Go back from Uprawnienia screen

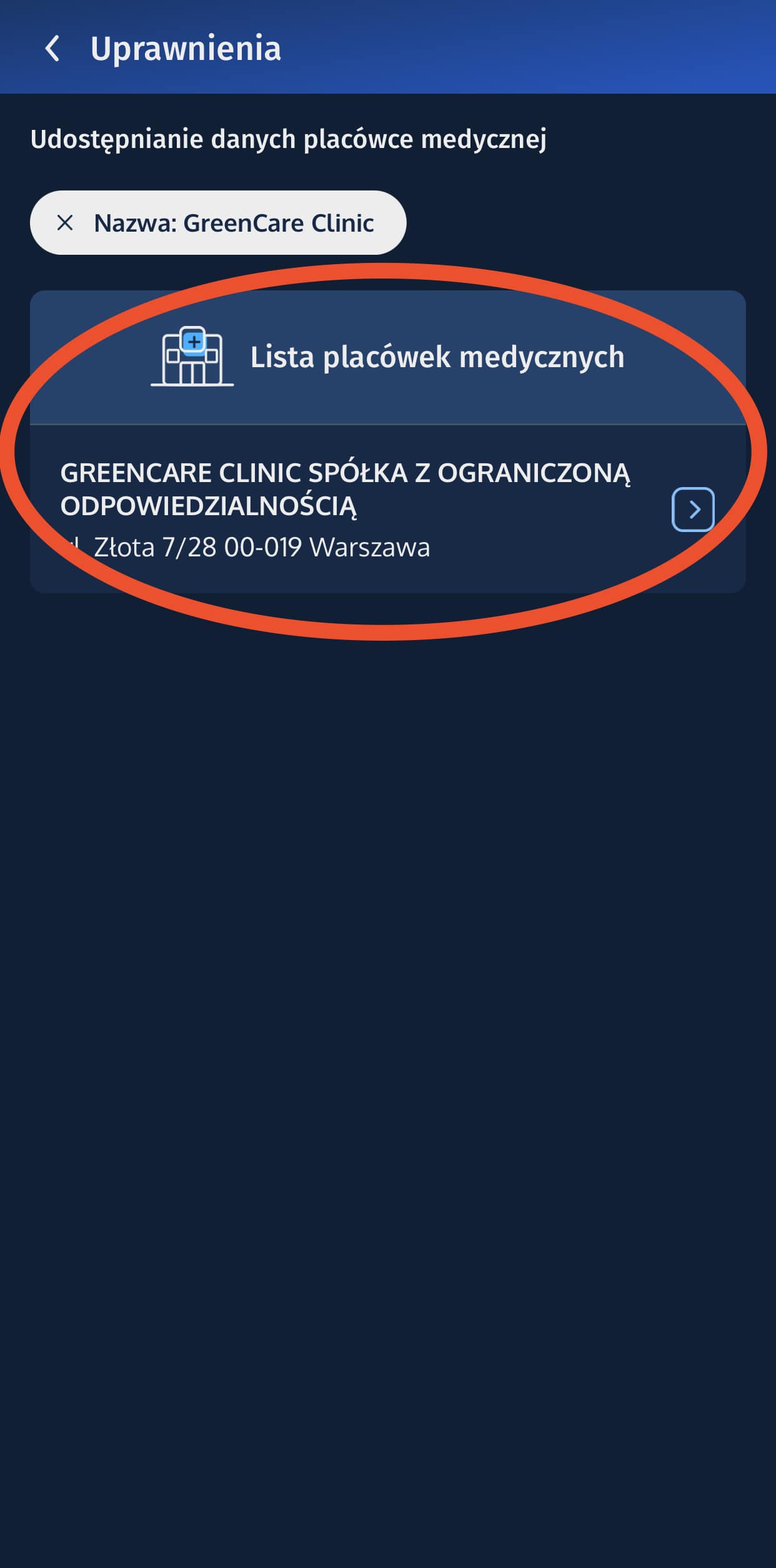(x=53, y=49)
